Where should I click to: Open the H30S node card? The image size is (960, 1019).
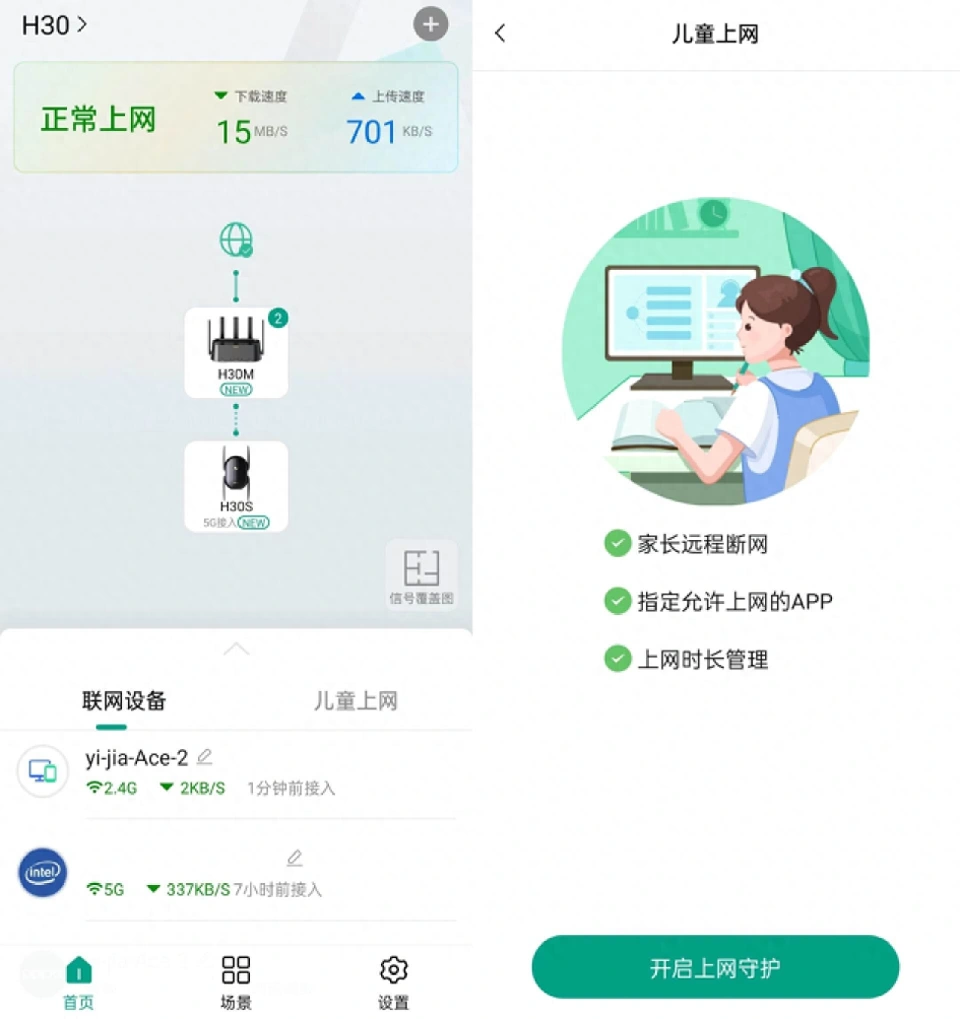tap(236, 486)
